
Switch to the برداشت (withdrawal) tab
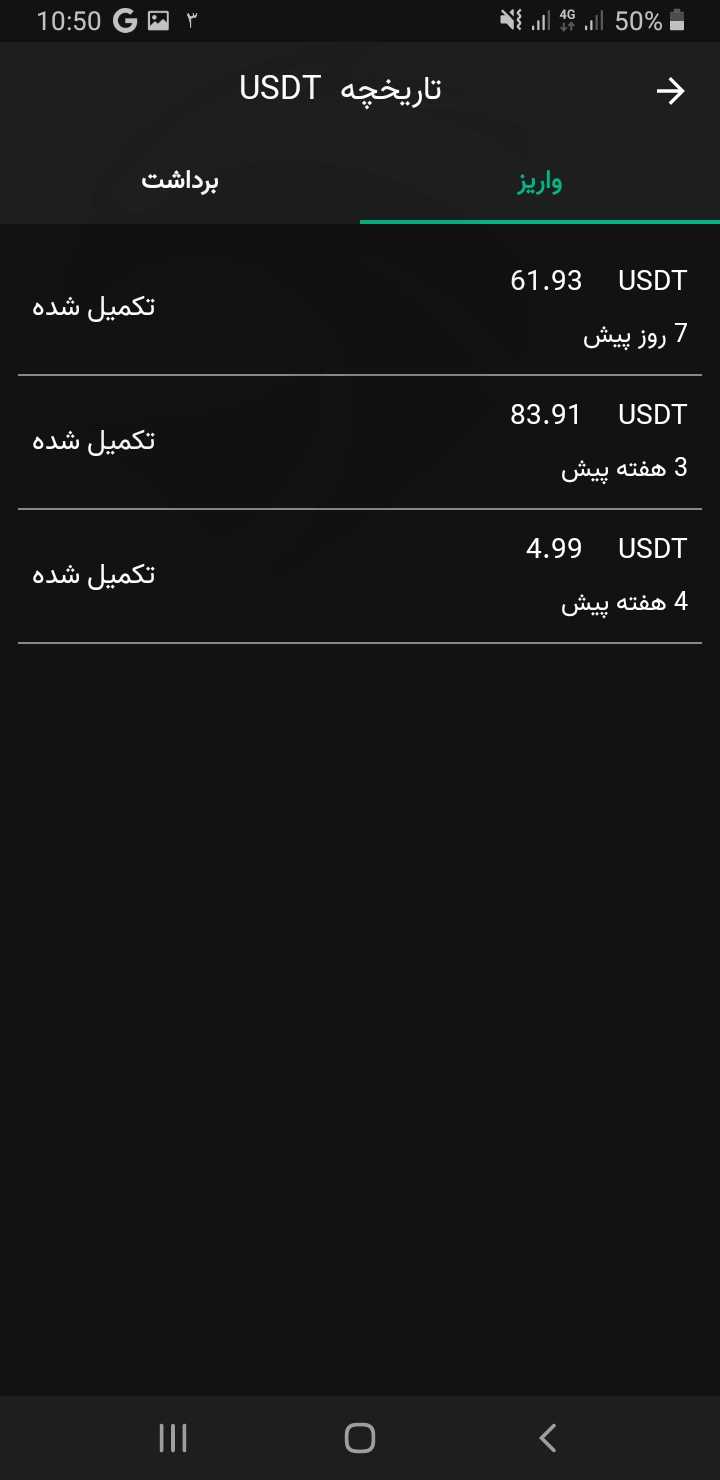point(180,182)
